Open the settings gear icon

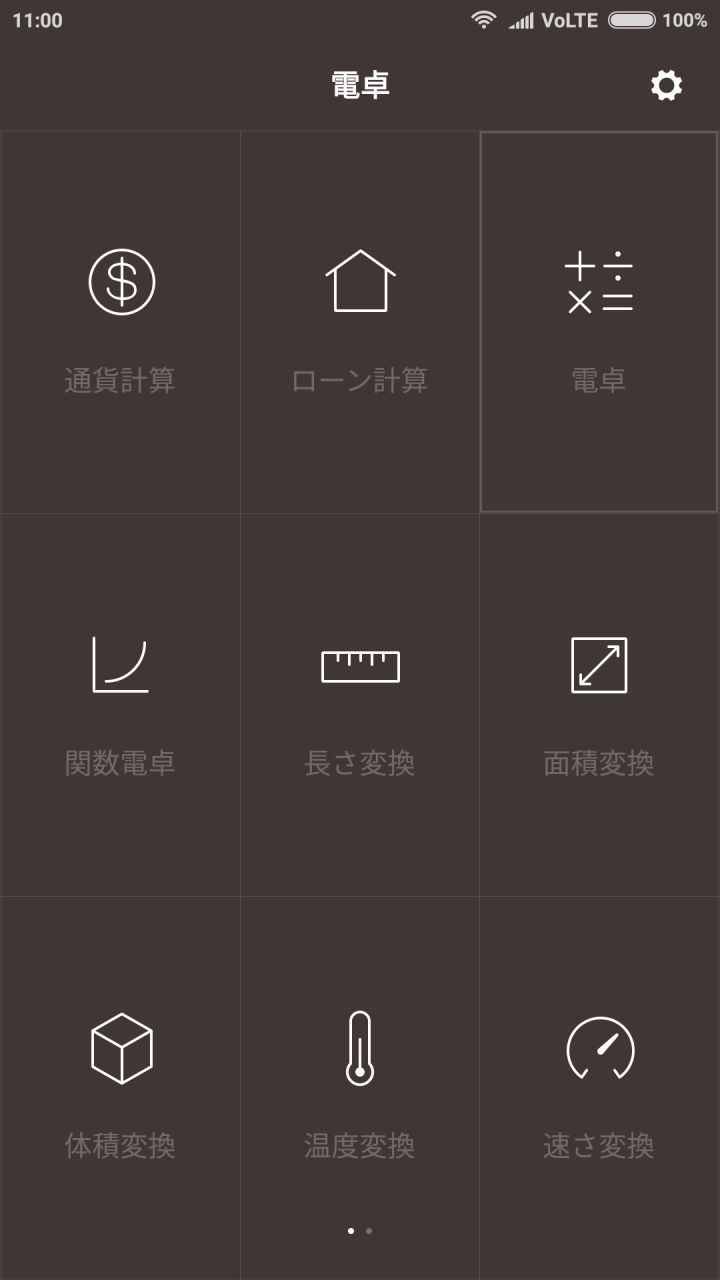point(666,86)
